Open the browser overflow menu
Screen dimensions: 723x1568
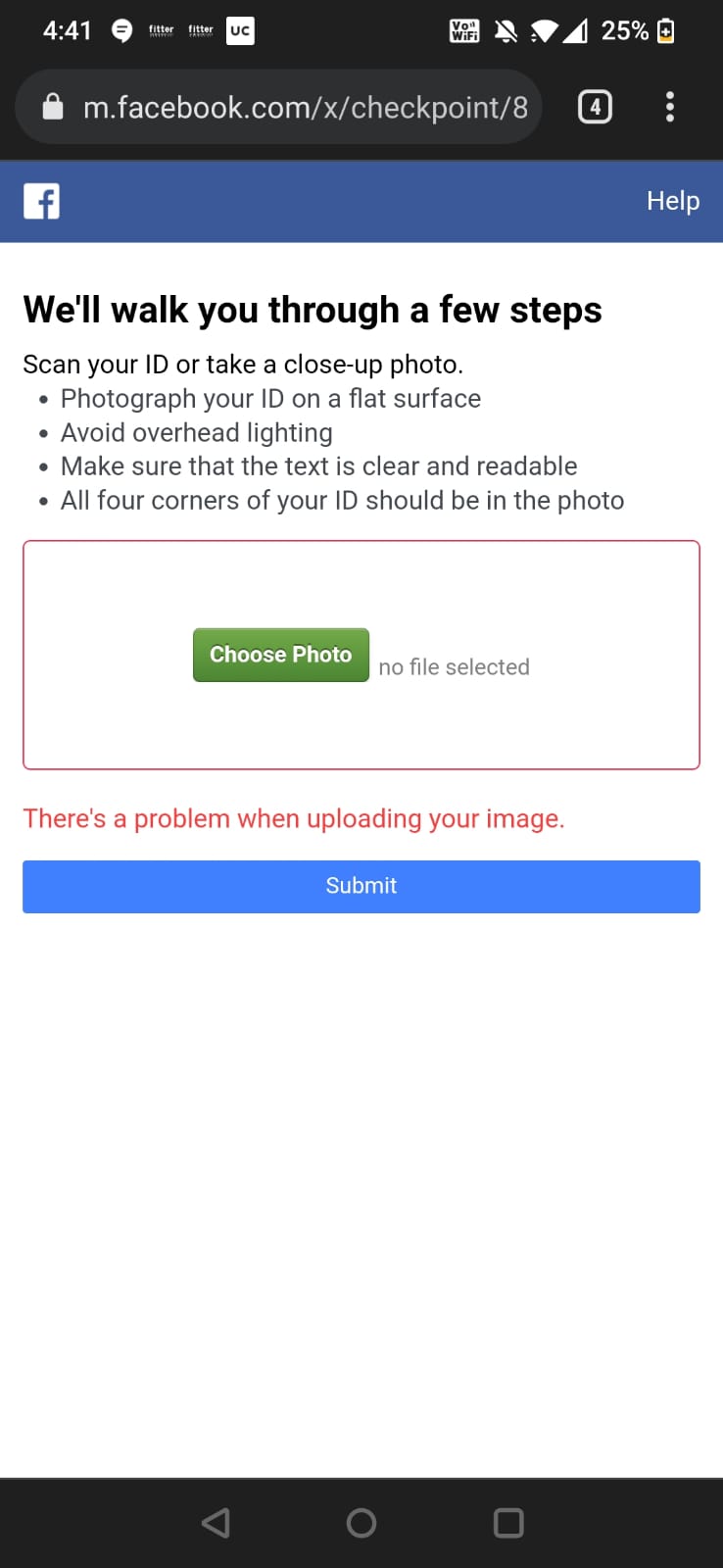[670, 107]
